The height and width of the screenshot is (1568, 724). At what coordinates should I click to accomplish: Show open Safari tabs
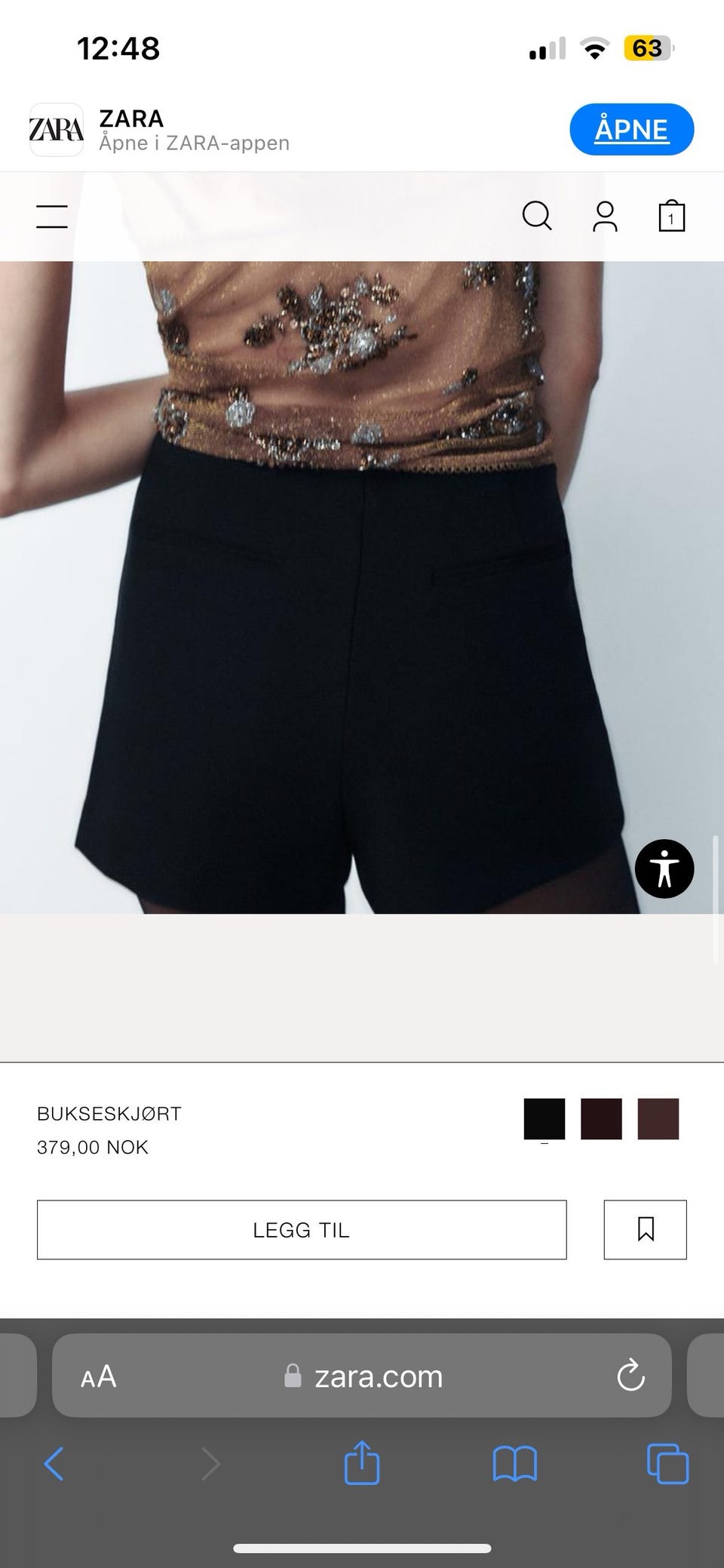click(x=668, y=1464)
